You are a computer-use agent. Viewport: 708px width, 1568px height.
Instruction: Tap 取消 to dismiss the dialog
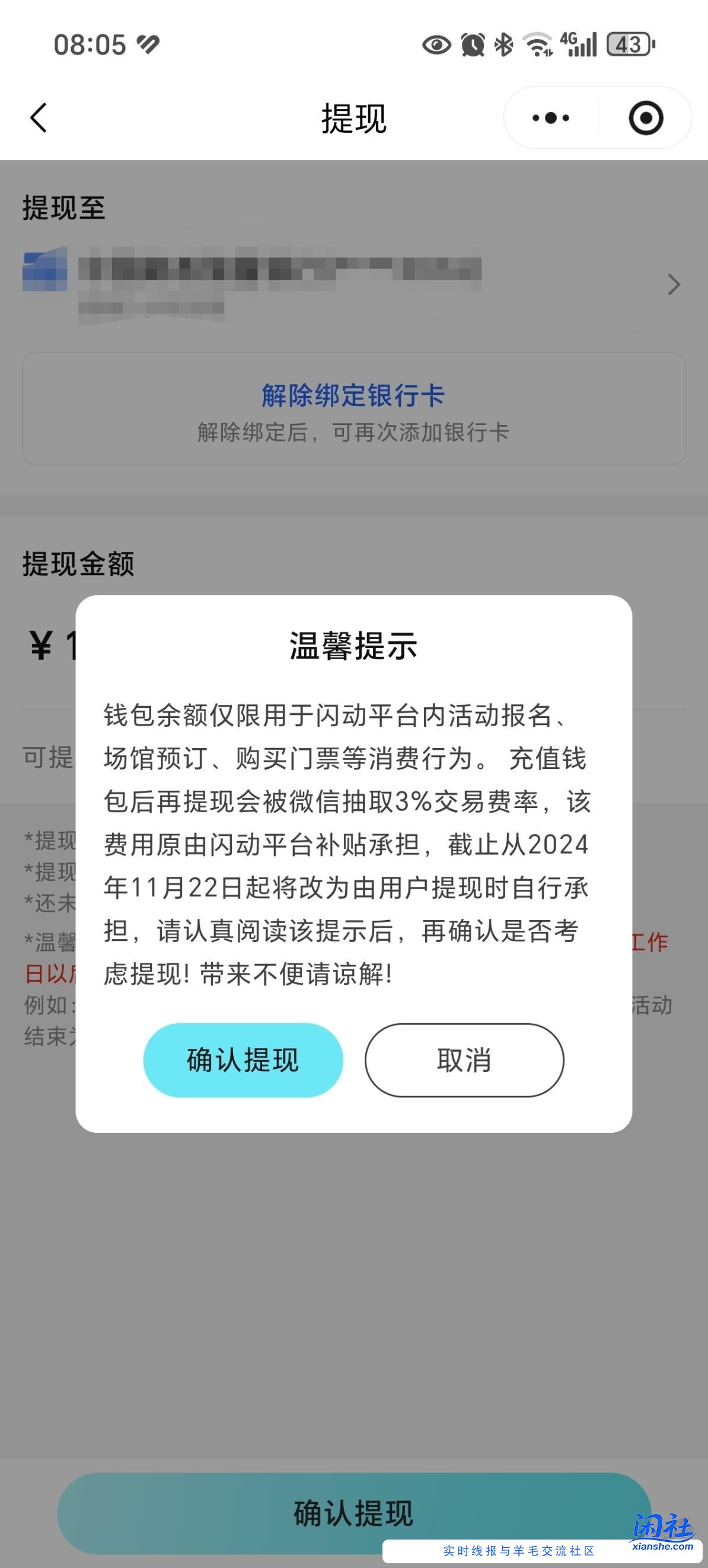[x=464, y=1060]
